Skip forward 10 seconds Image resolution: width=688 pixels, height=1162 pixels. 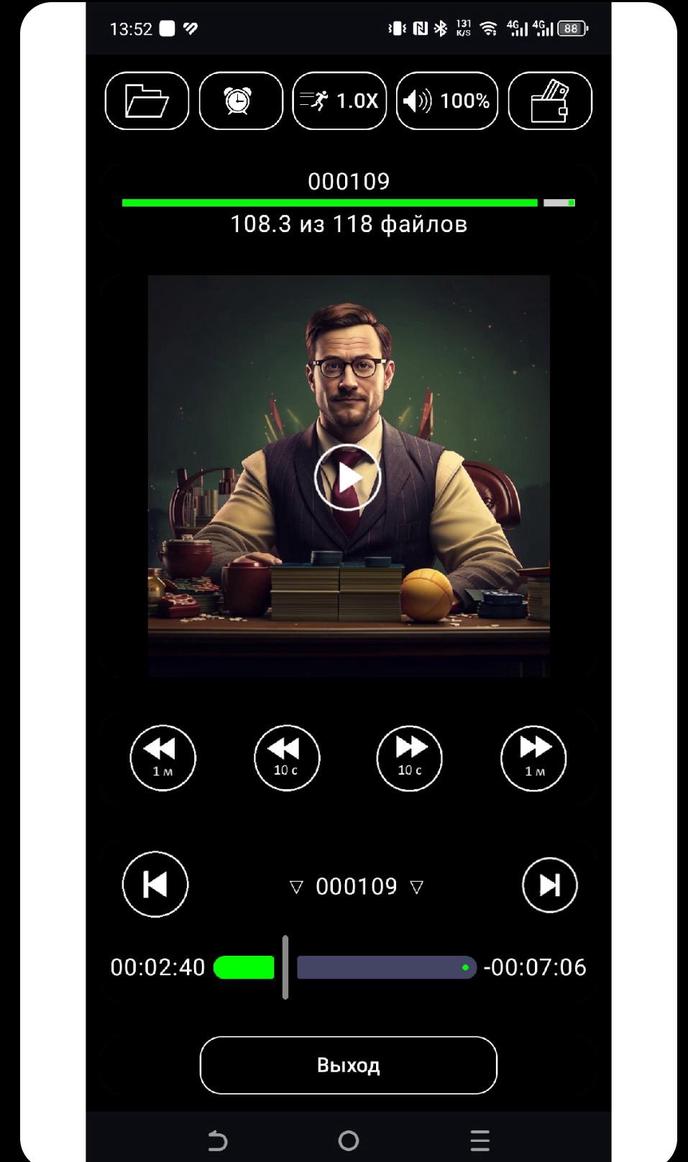click(x=410, y=757)
